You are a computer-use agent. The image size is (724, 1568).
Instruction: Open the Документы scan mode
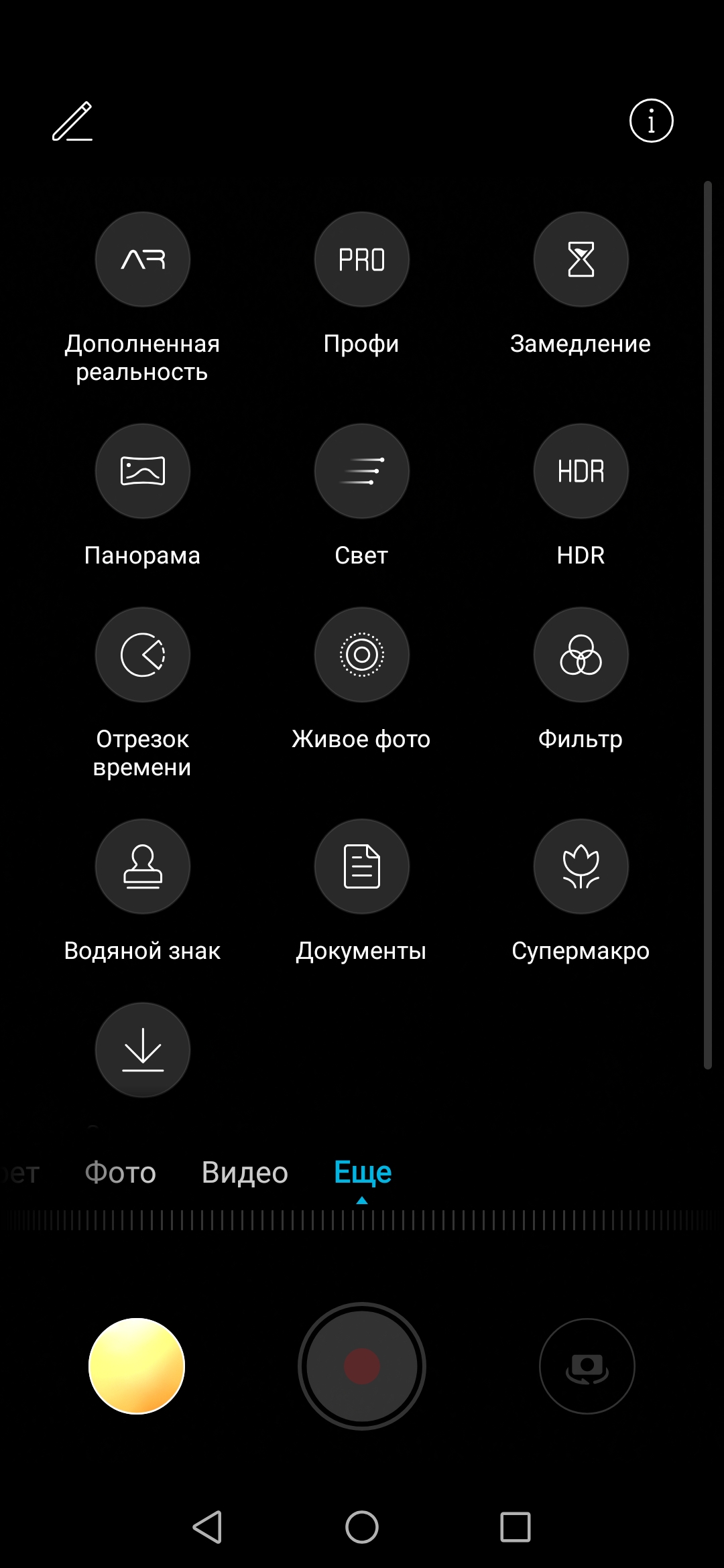[362, 866]
